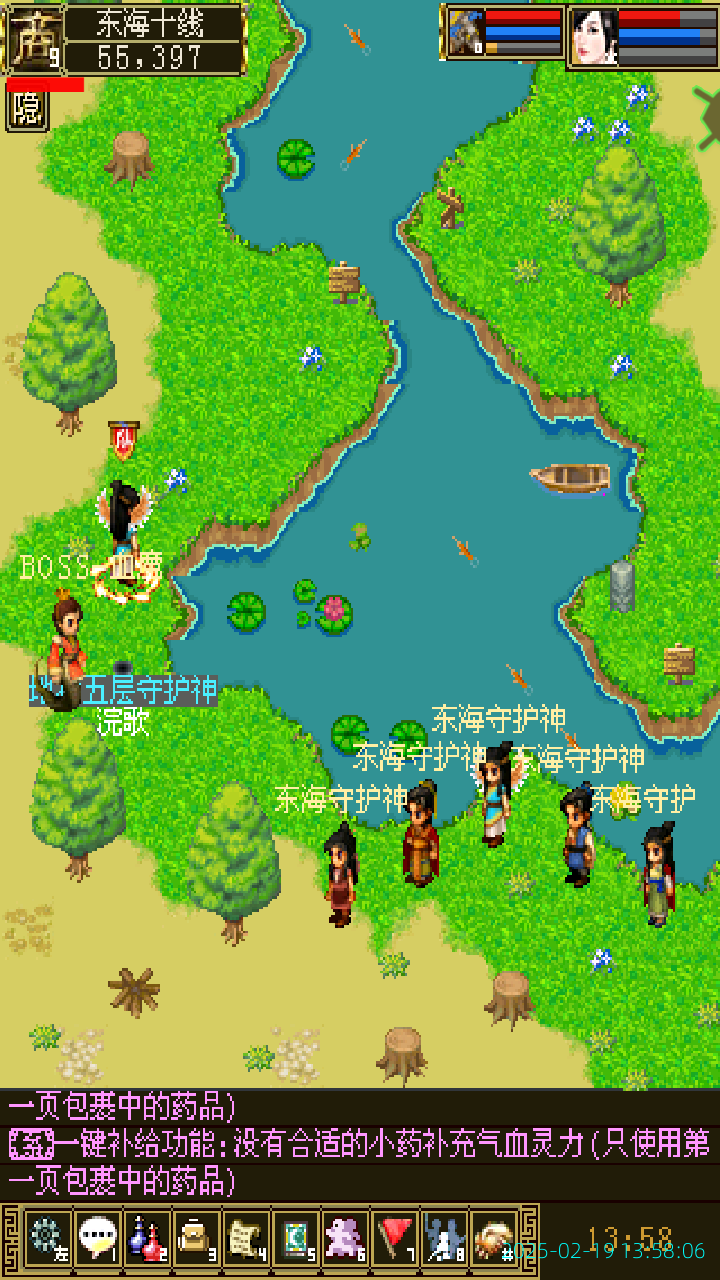Open the backpack inventory
This screenshot has height=1280, width=720.
[196, 1237]
